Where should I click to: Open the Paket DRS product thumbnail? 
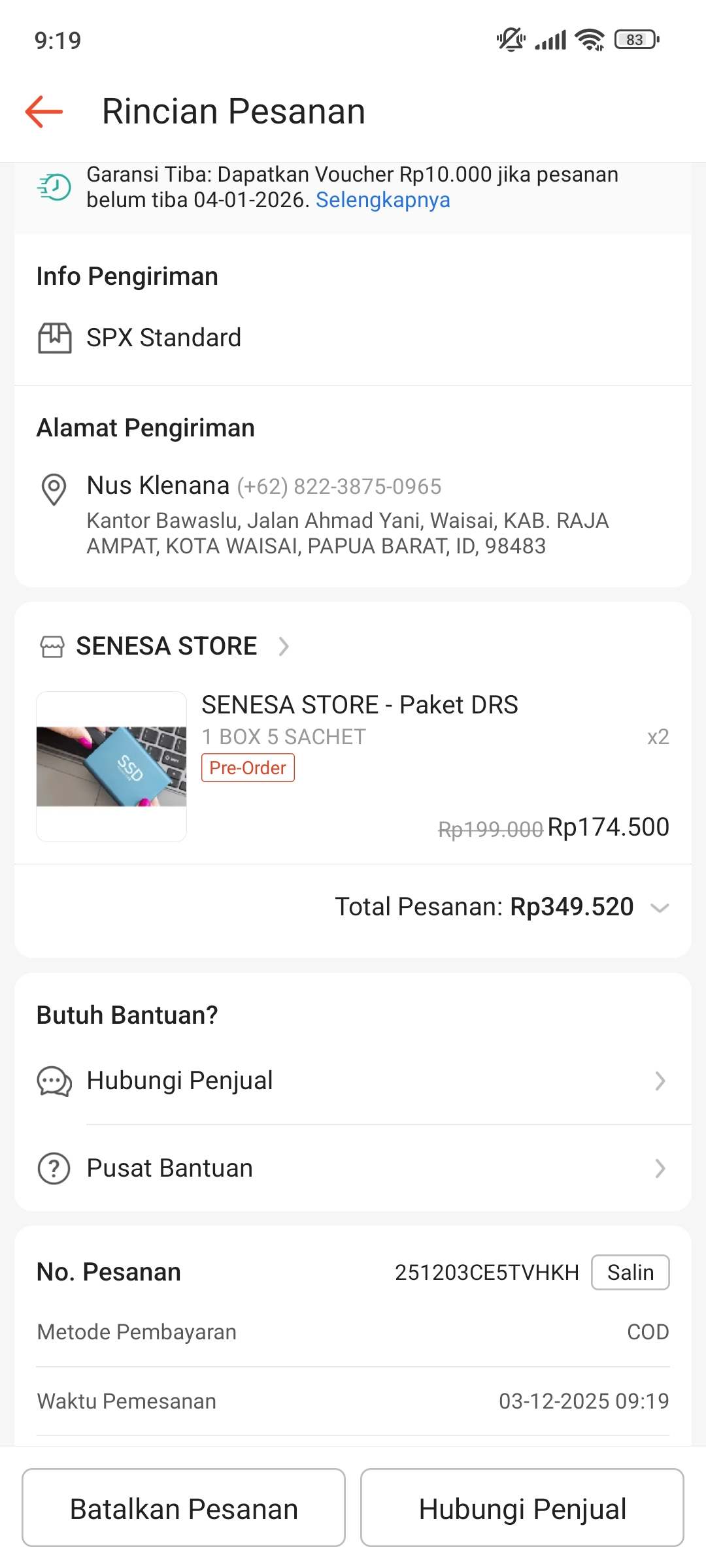pyautogui.click(x=112, y=766)
